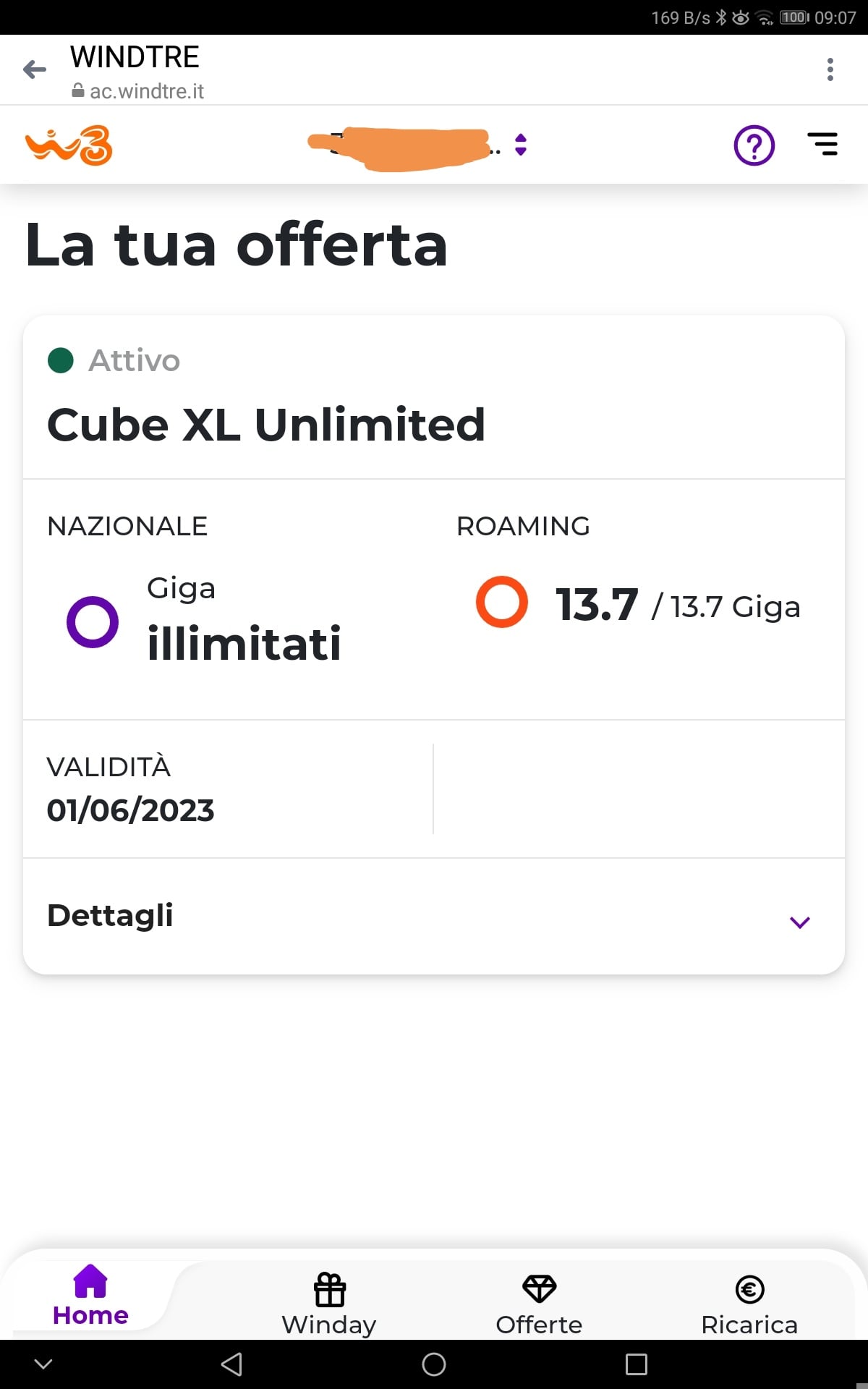
Task: Tap the WindTre logo
Action: coord(69,145)
